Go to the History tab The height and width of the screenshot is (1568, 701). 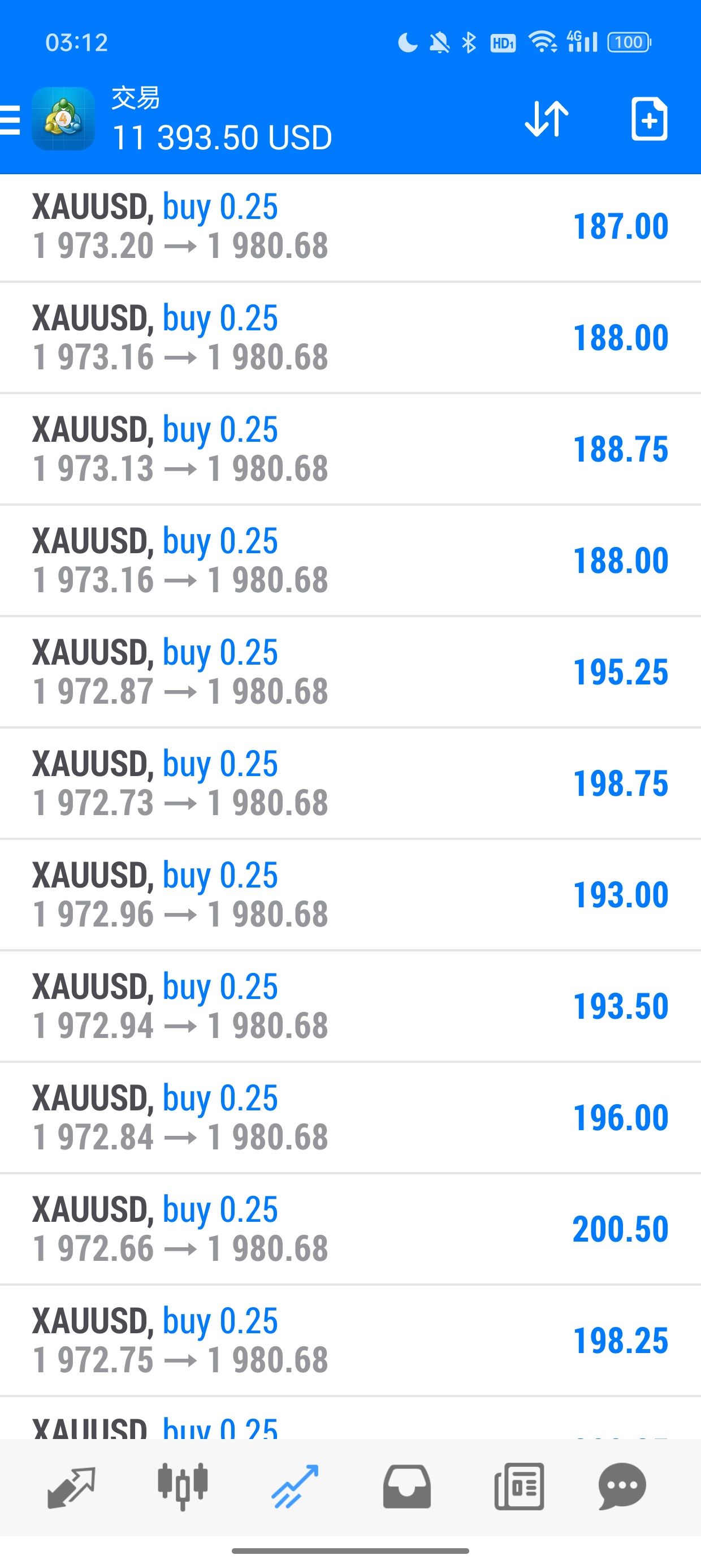[x=406, y=1487]
